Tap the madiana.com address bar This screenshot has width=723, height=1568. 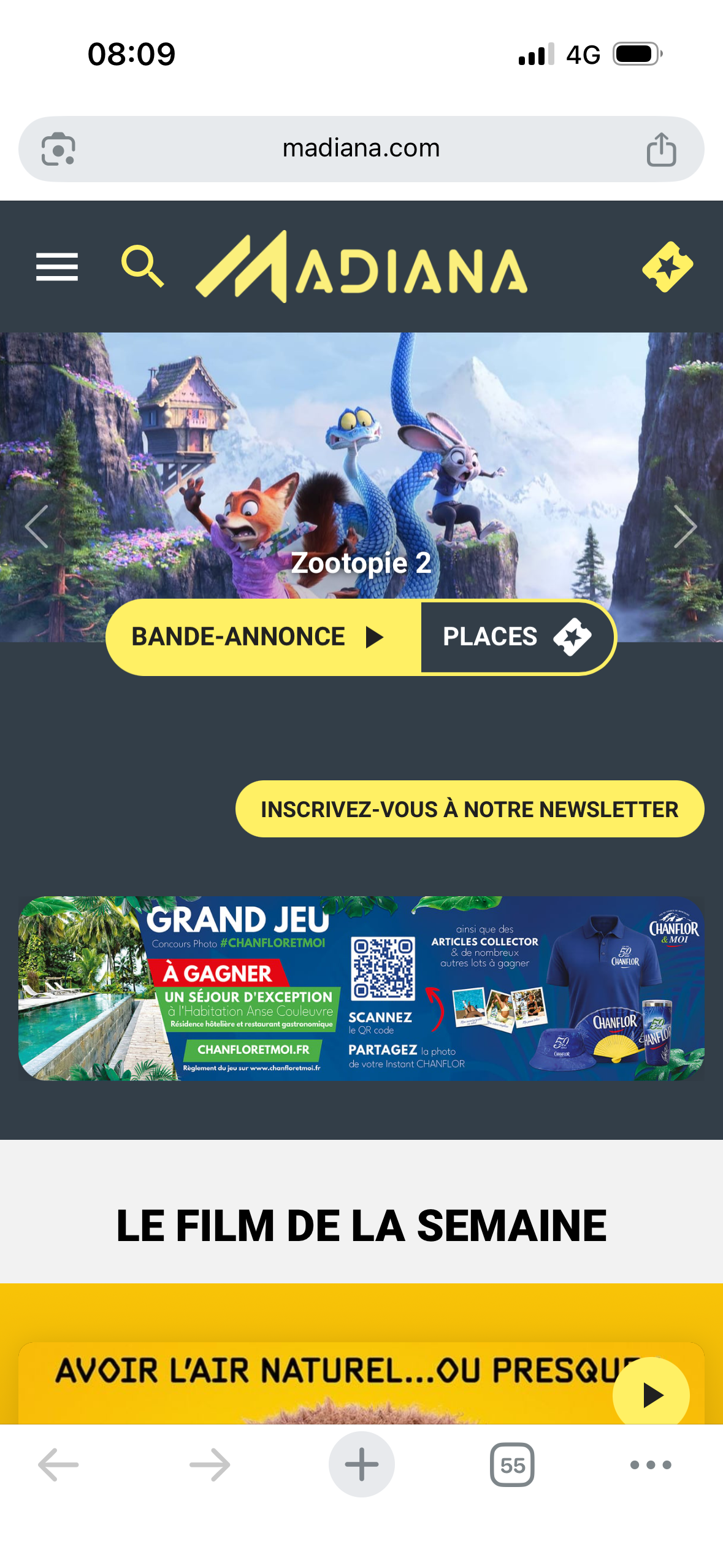click(x=361, y=148)
